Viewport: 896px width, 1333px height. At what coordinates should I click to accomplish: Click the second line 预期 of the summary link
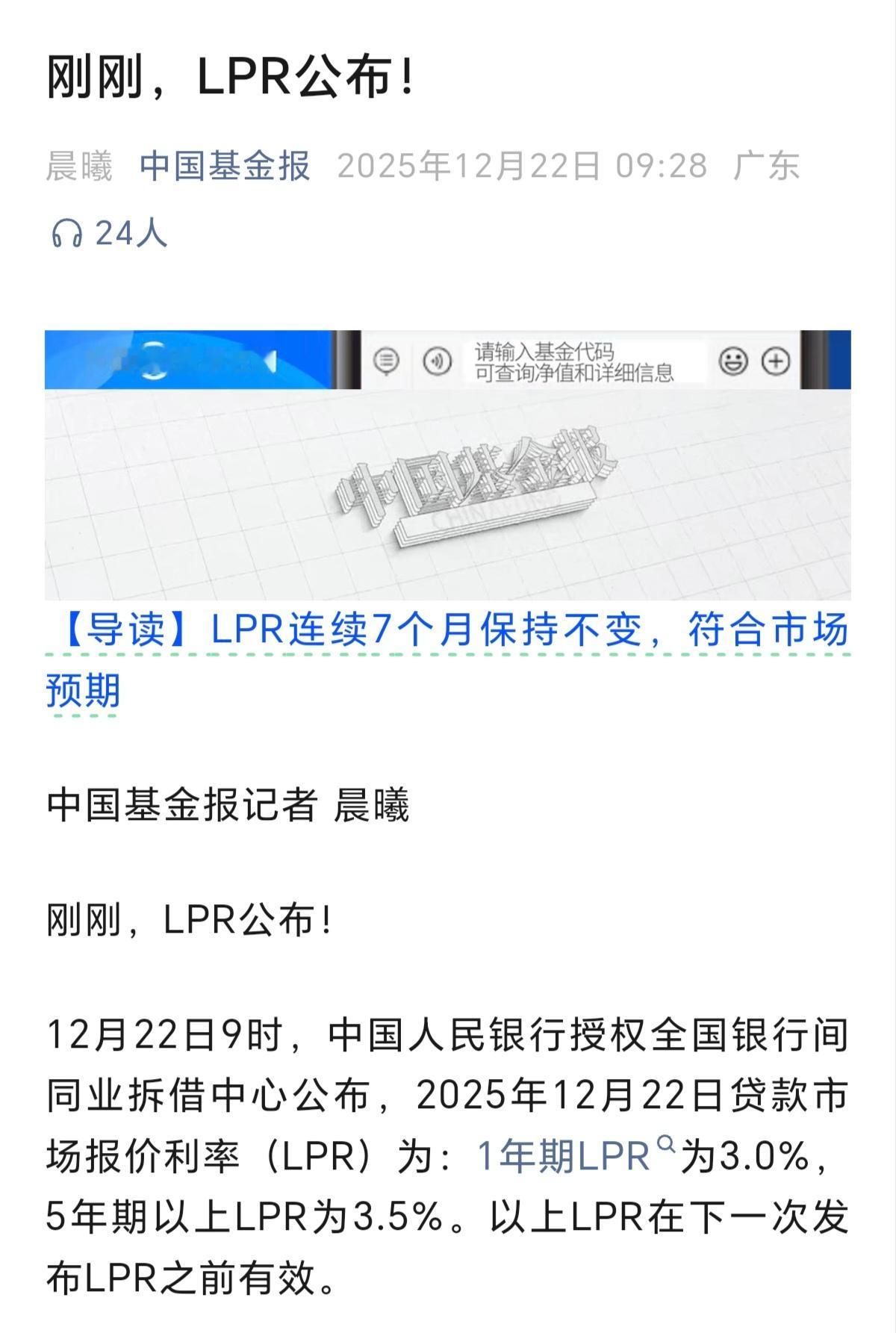pos(82,691)
